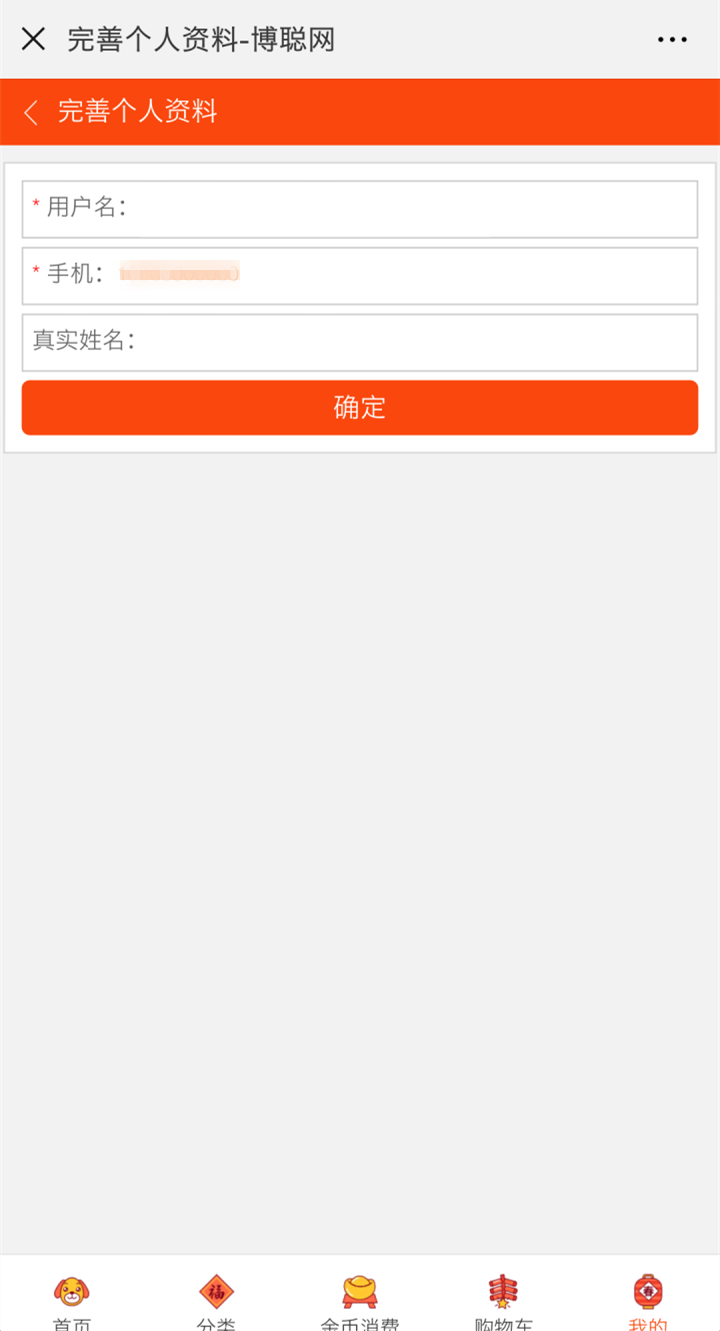Go to the 金币消费 tab
720x1331 pixels.
click(x=360, y=1302)
